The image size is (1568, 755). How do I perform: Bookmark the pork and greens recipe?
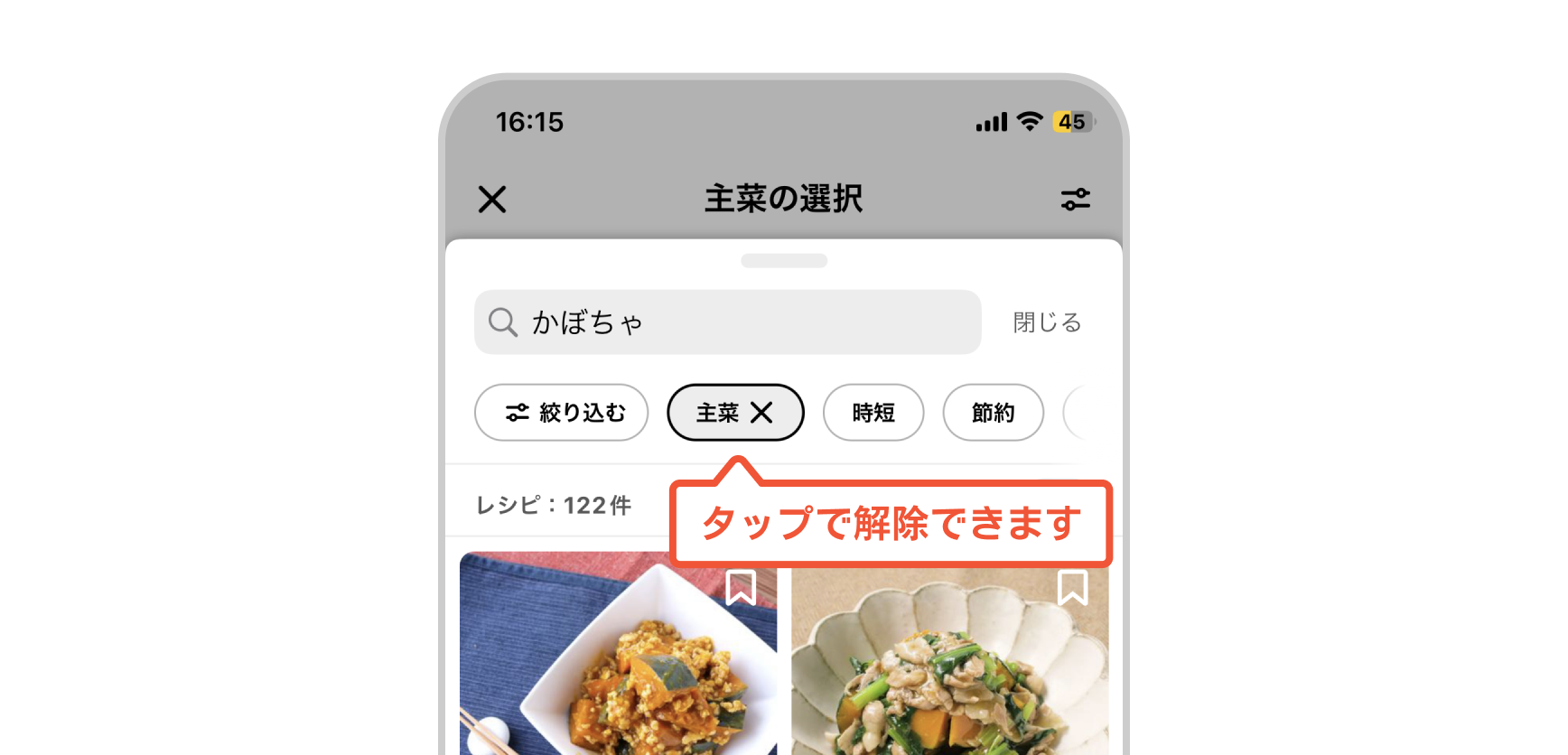(1072, 588)
